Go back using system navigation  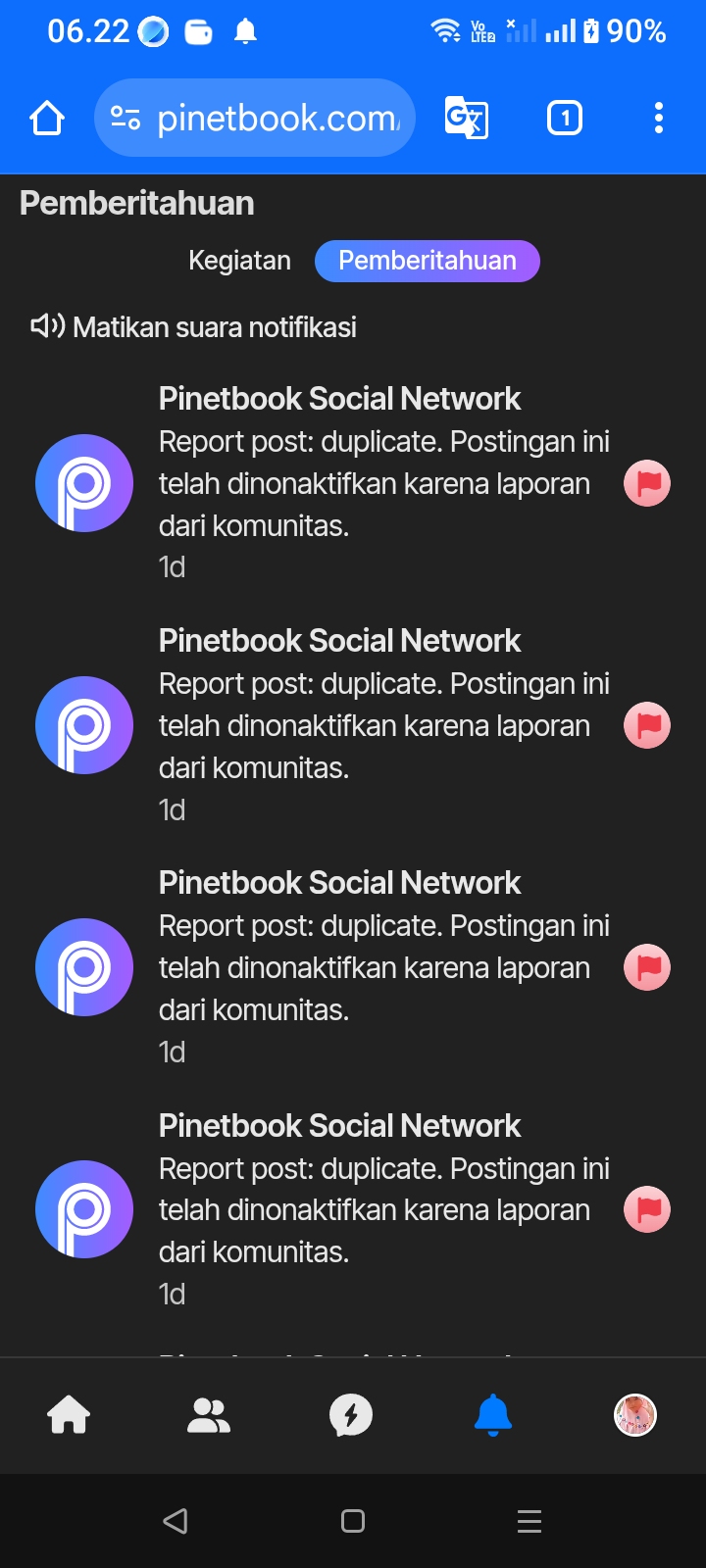176,1521
